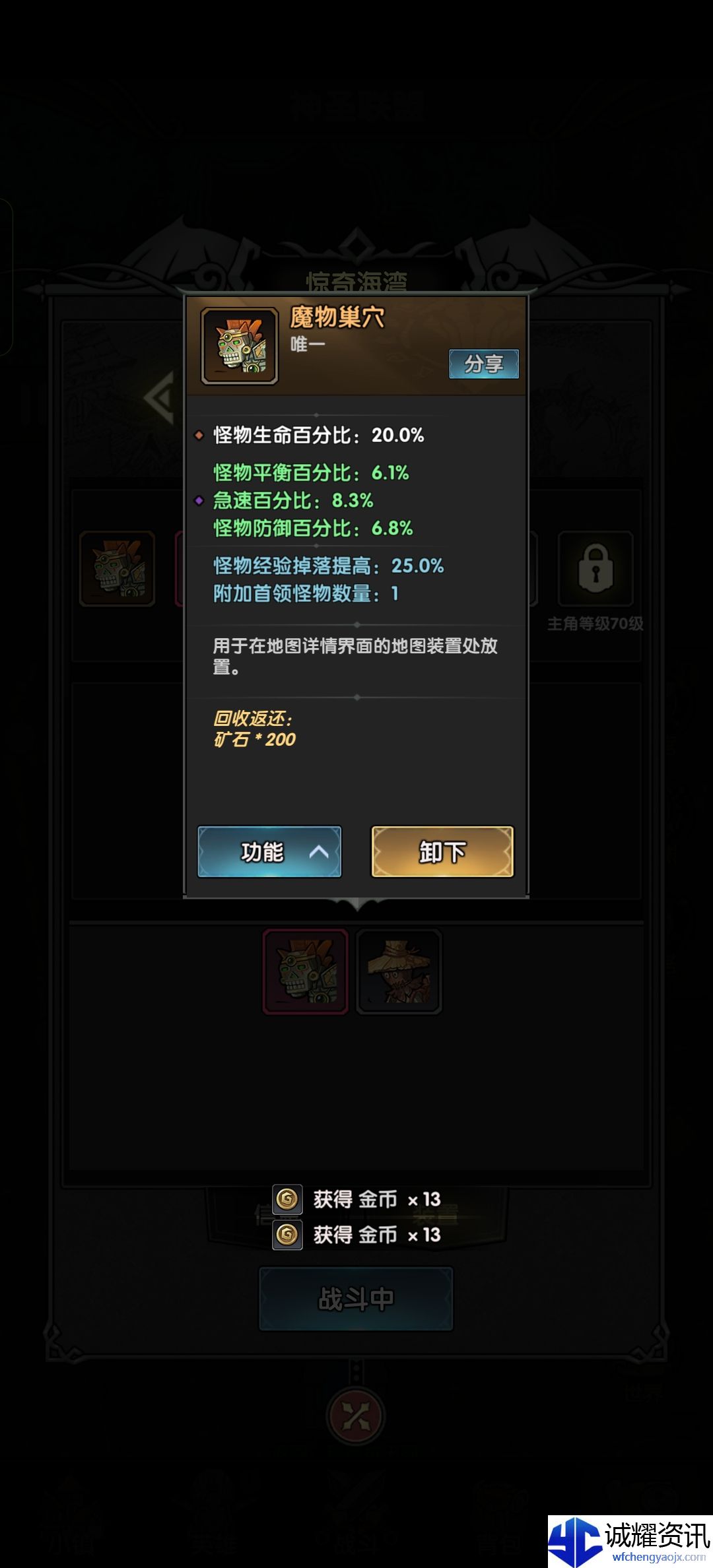Tap the crossed-swords round button
This screenshot has width=713, height=1568.
(x=356, y=1416)
